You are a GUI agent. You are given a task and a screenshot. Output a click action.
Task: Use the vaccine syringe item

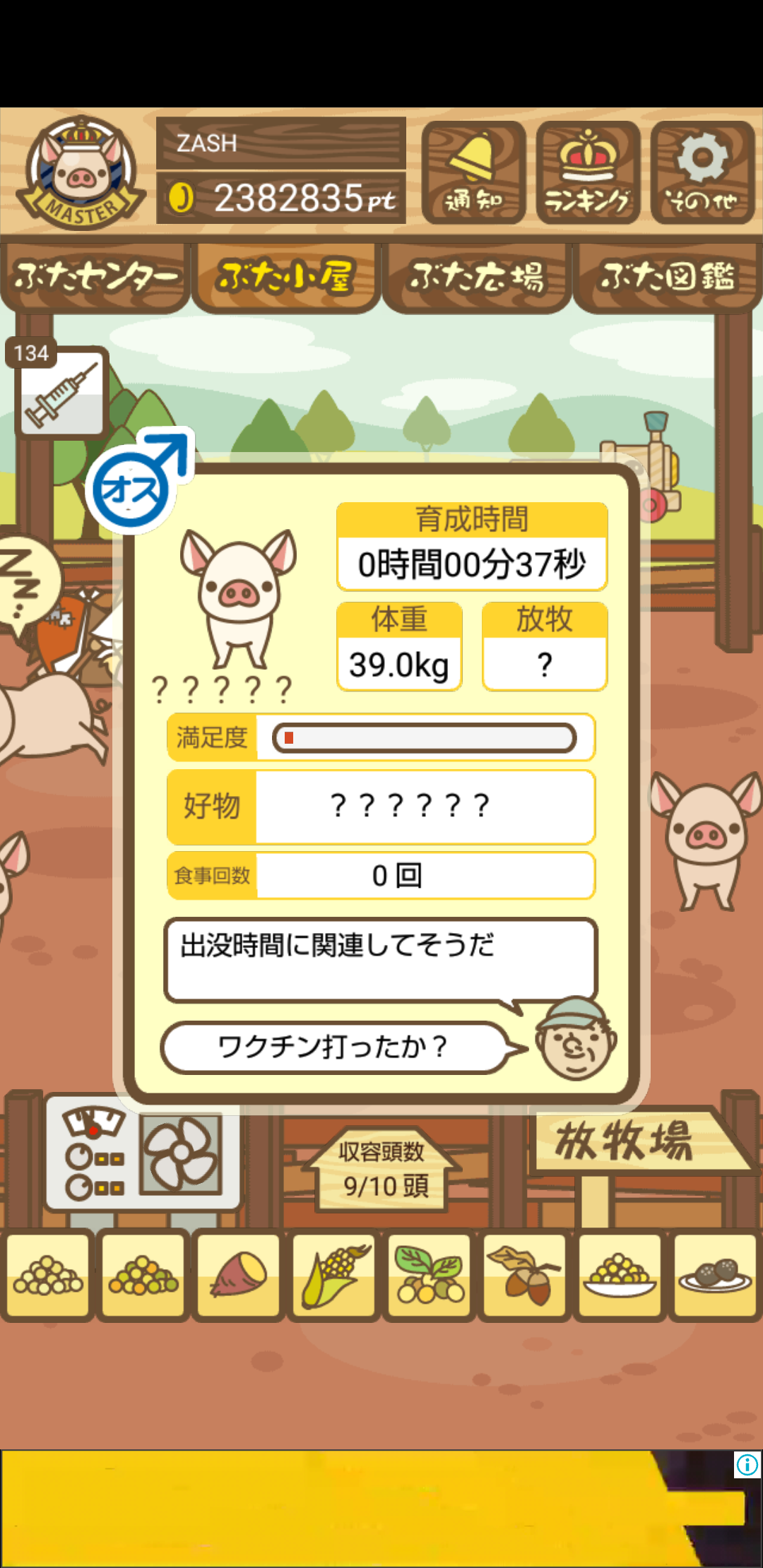61,392
